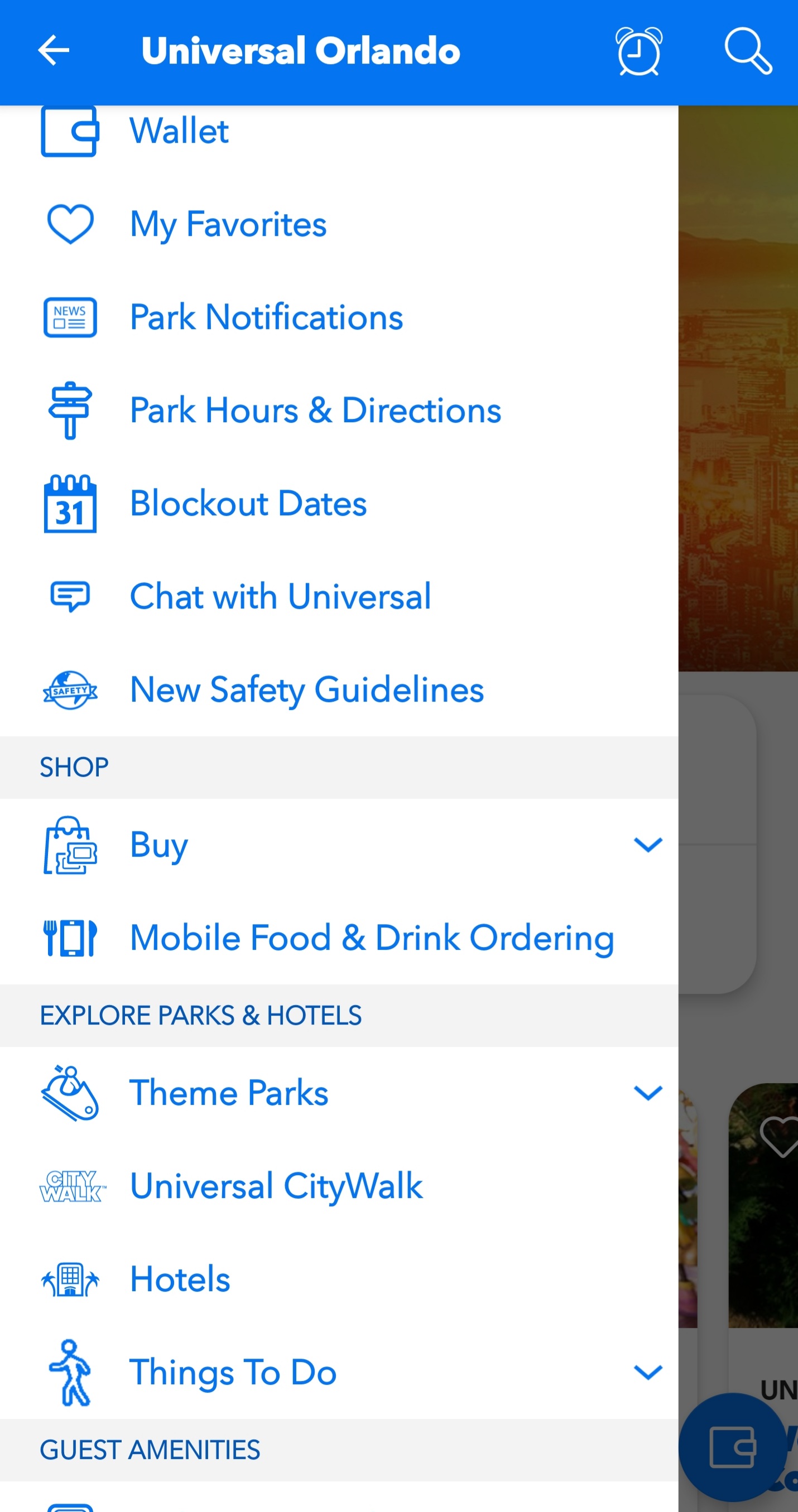Expand the Buy section
This screenshot has width=798, height=1512.
648,844
